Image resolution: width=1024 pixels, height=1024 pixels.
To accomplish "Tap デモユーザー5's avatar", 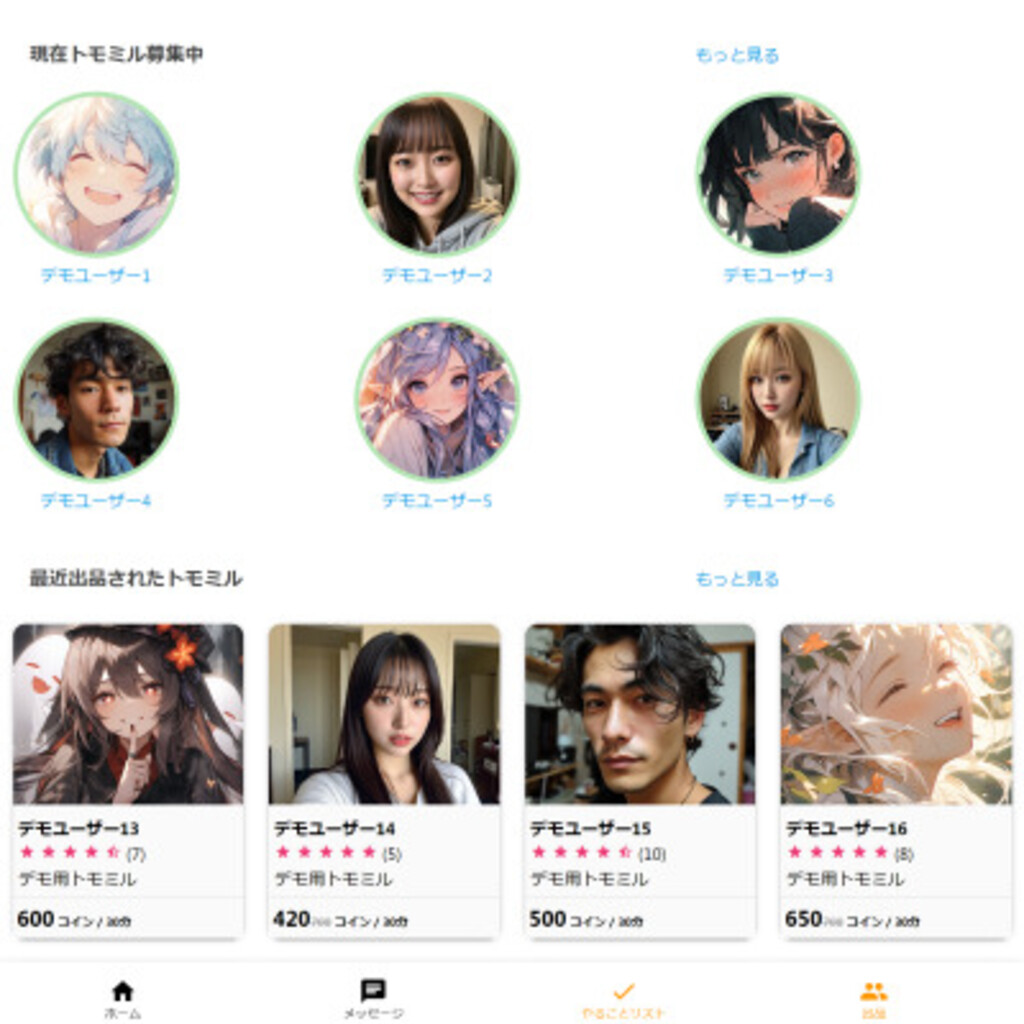I will [x=437, y=399].
